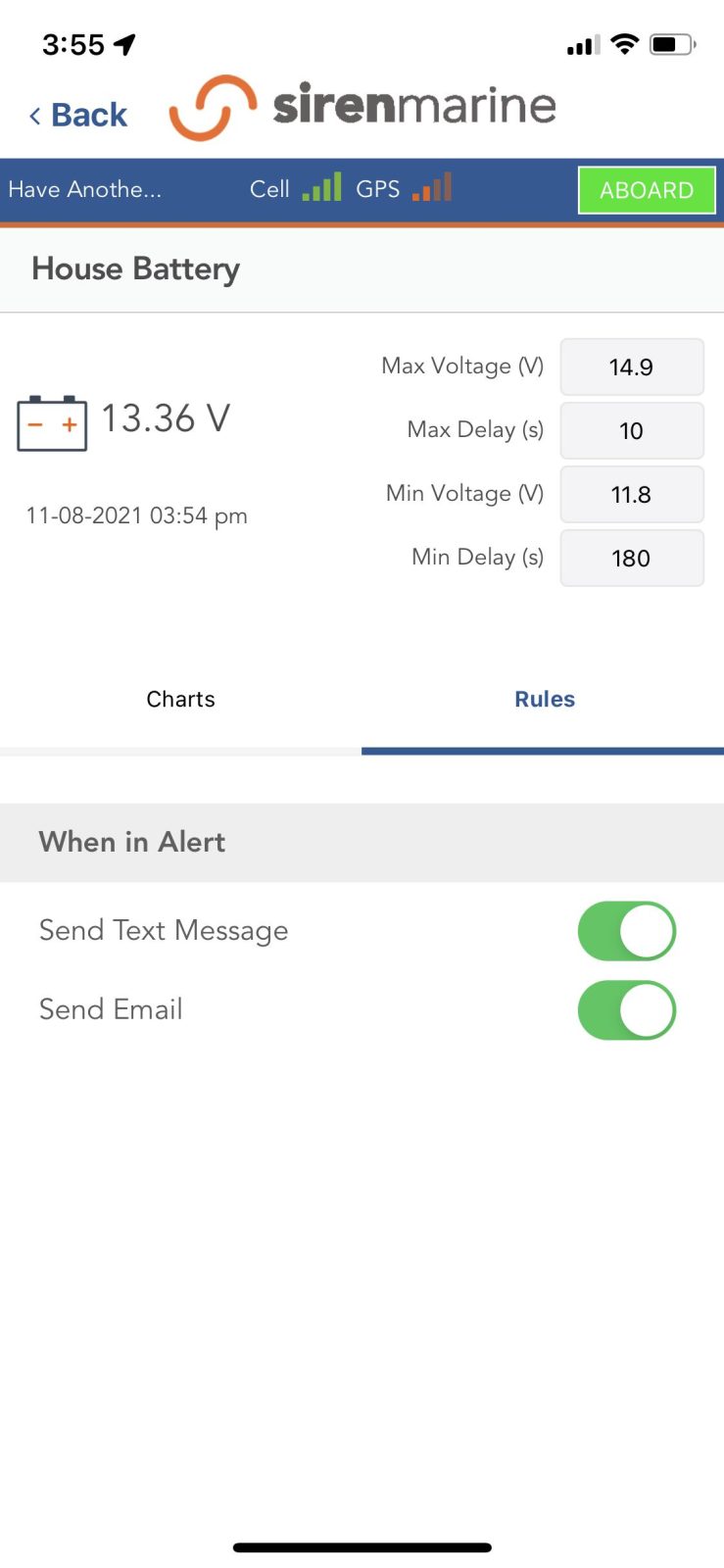Image resolution: width=724 pixels, height=1568 pixels.
Task: Tap the ABOARD status button
Action: coord(646,190)
